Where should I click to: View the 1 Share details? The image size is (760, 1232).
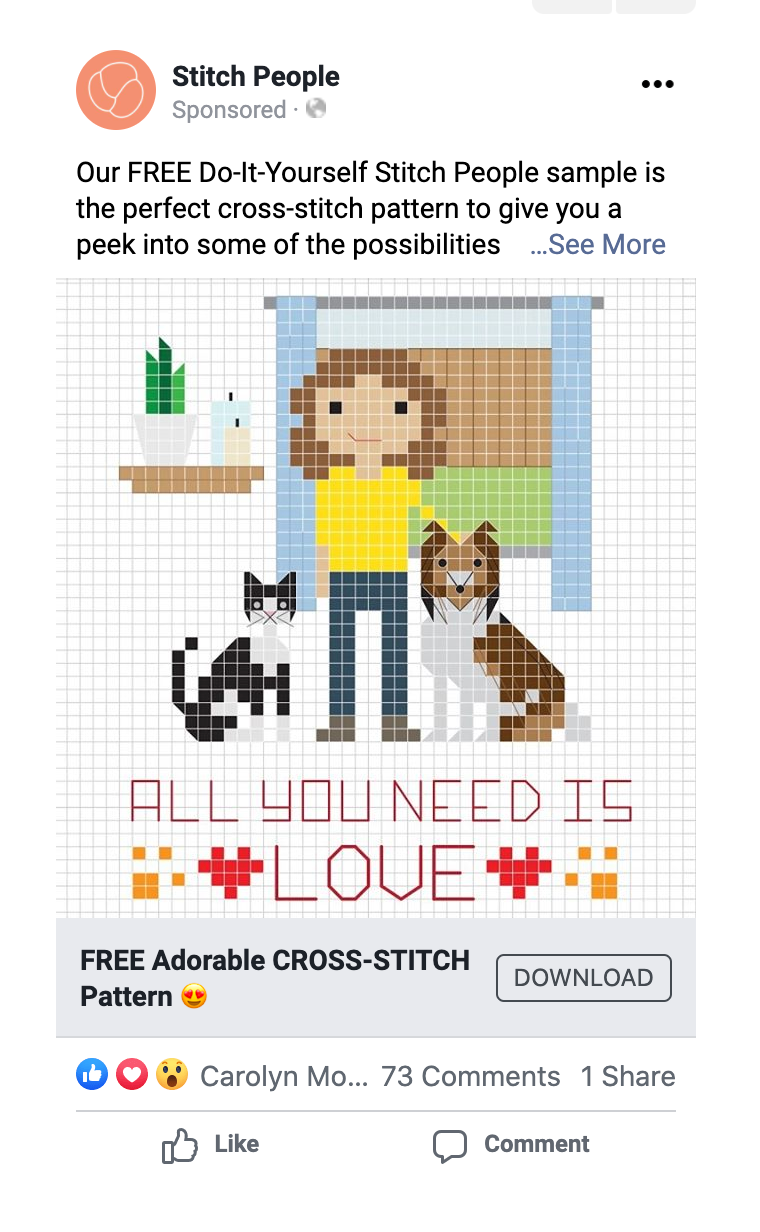pos(627,1076)
